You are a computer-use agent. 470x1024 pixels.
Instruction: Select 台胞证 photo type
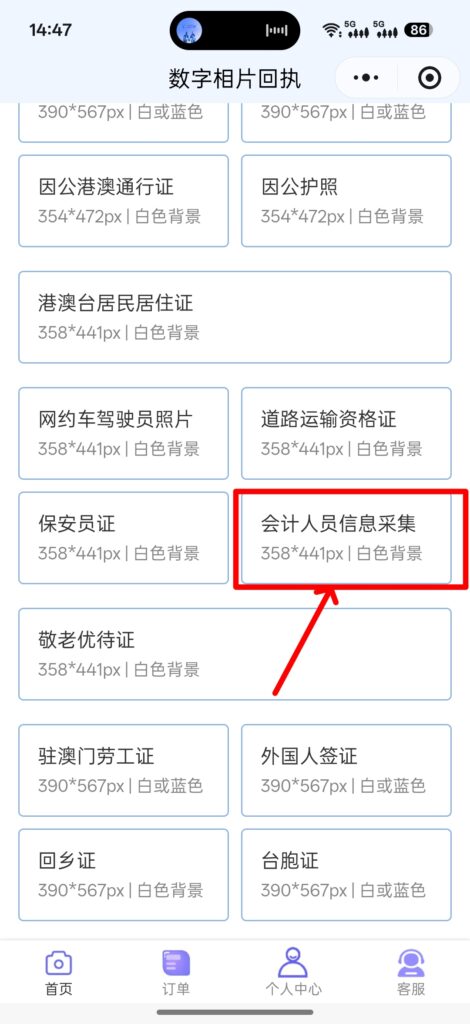click(x=347, y=875)
